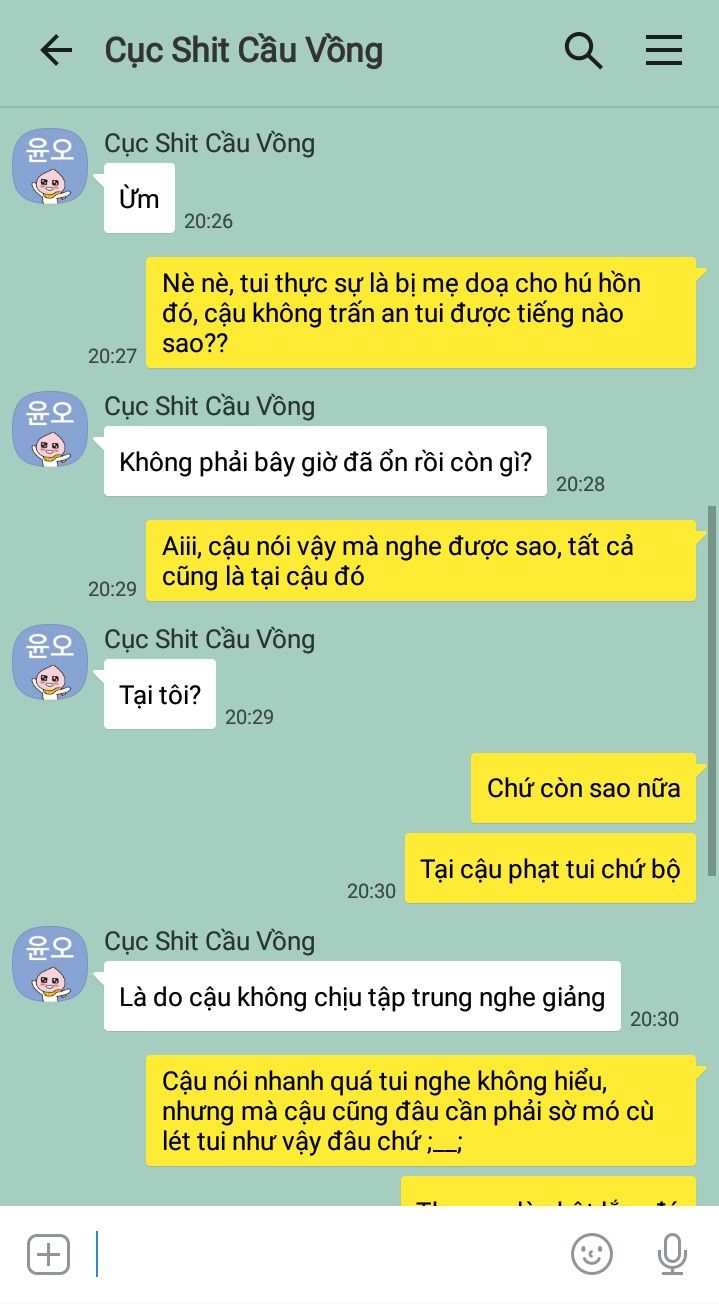Open the emoji picker
This screenshot has width=719, height=1304.
[591, 1254]
